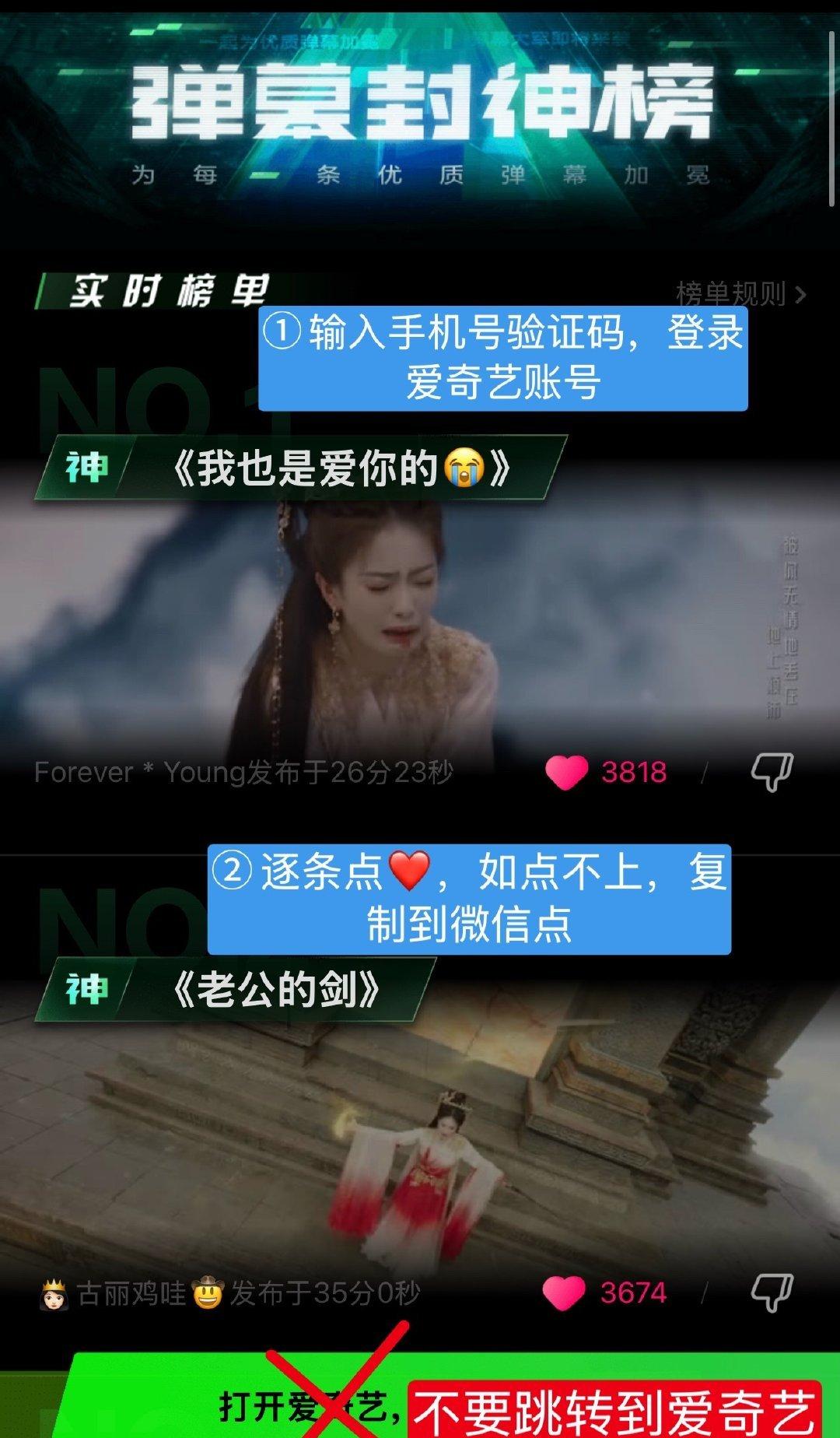Open the 榜单规则 link
Screen dimensions: 840x1438
[740, 293]
